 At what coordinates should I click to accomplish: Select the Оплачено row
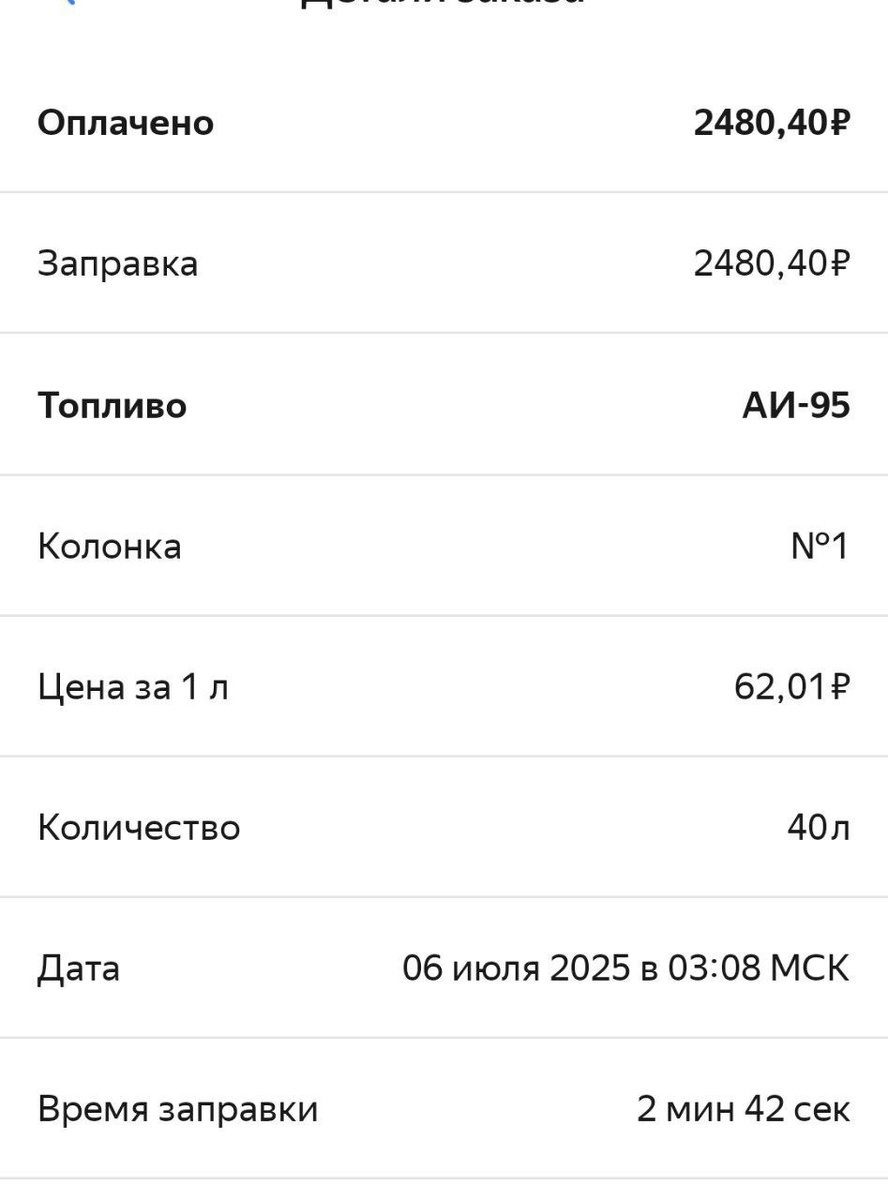tap(444, 122)
